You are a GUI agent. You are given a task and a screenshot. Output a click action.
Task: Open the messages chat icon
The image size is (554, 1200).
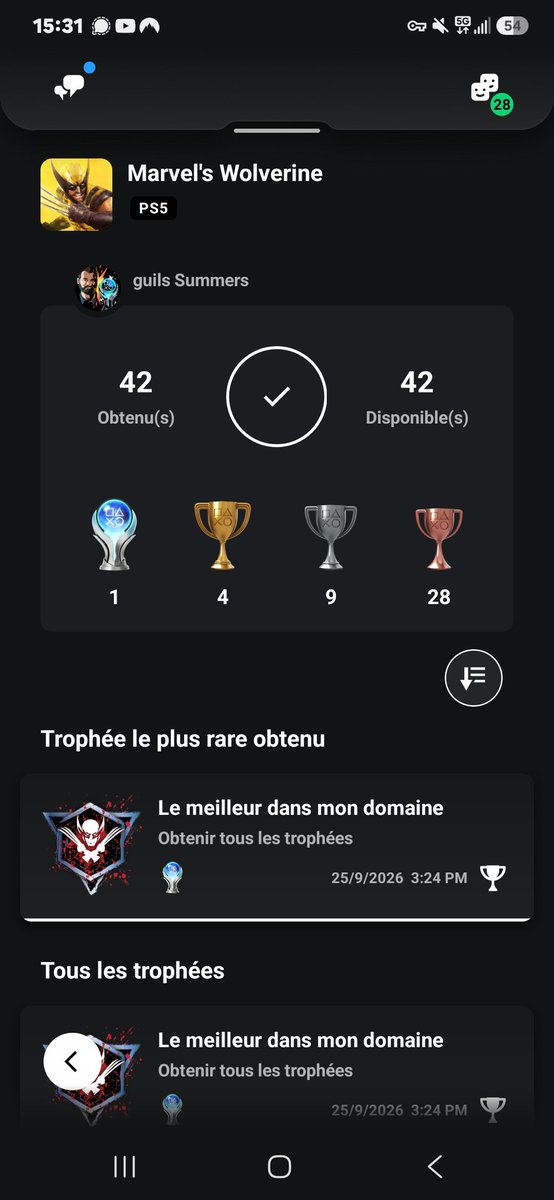70,86
